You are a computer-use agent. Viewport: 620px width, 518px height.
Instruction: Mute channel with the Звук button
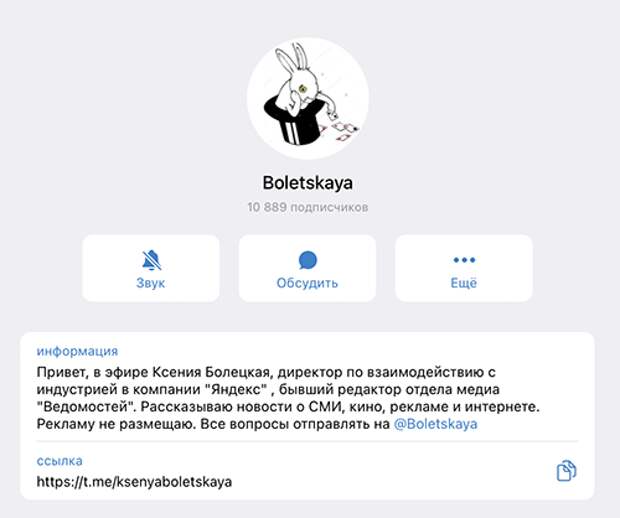(x=151, y=268)
